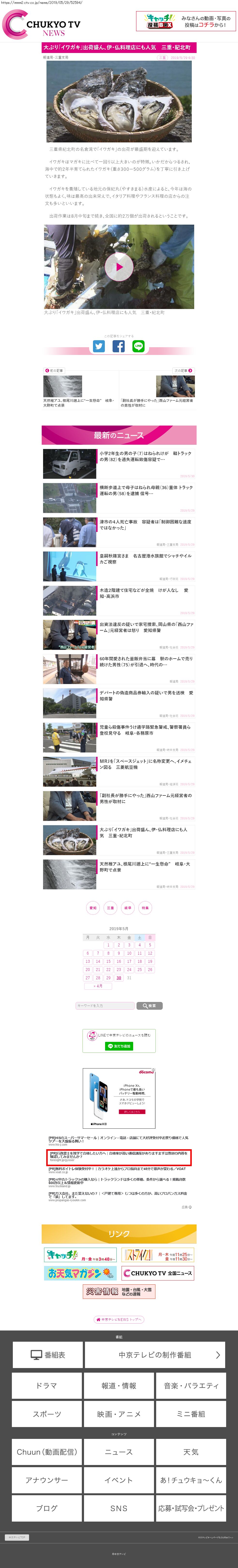Open the 津市の4人死亡事故 news item
238x1568 pixels.
click(x=145, y=525)
